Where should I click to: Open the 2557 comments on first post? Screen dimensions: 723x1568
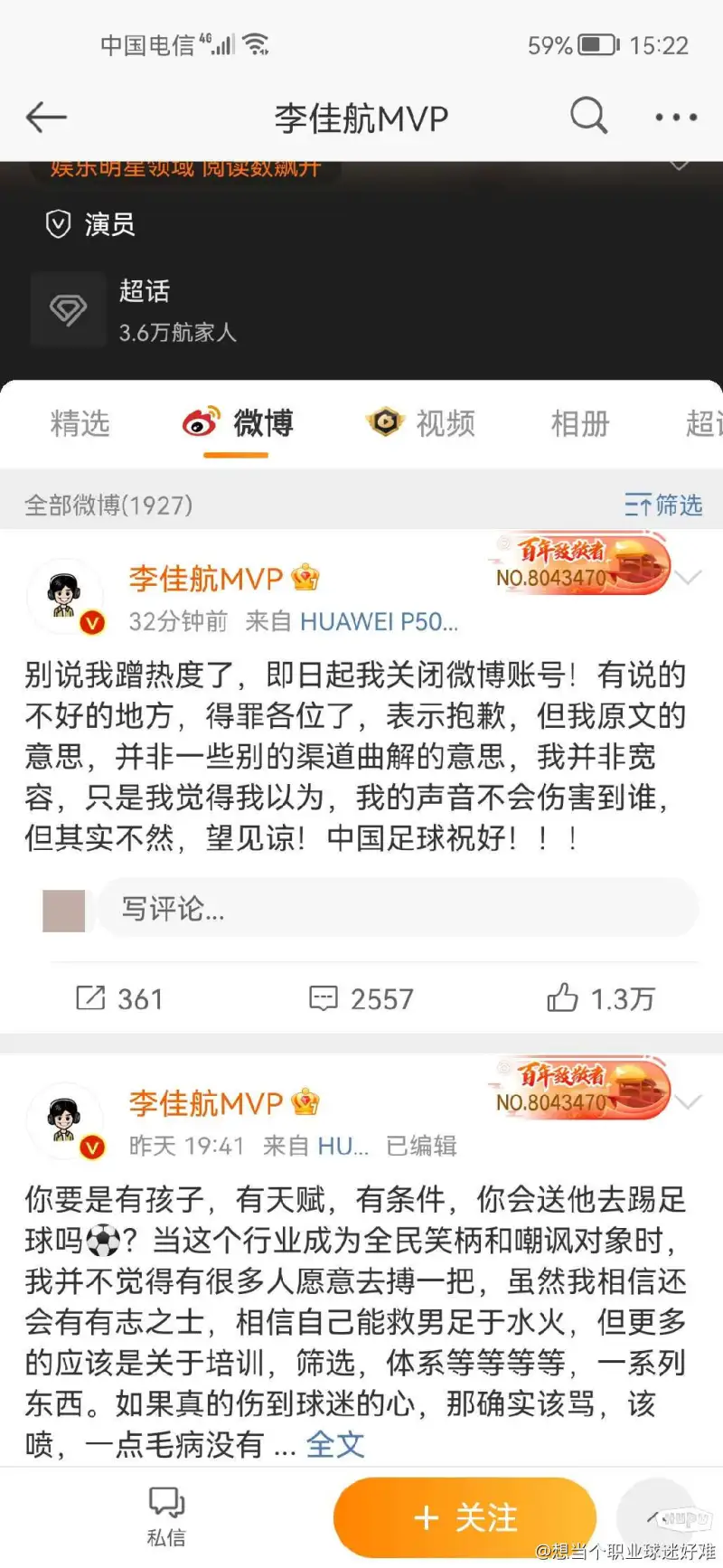[x=361, y=999]
